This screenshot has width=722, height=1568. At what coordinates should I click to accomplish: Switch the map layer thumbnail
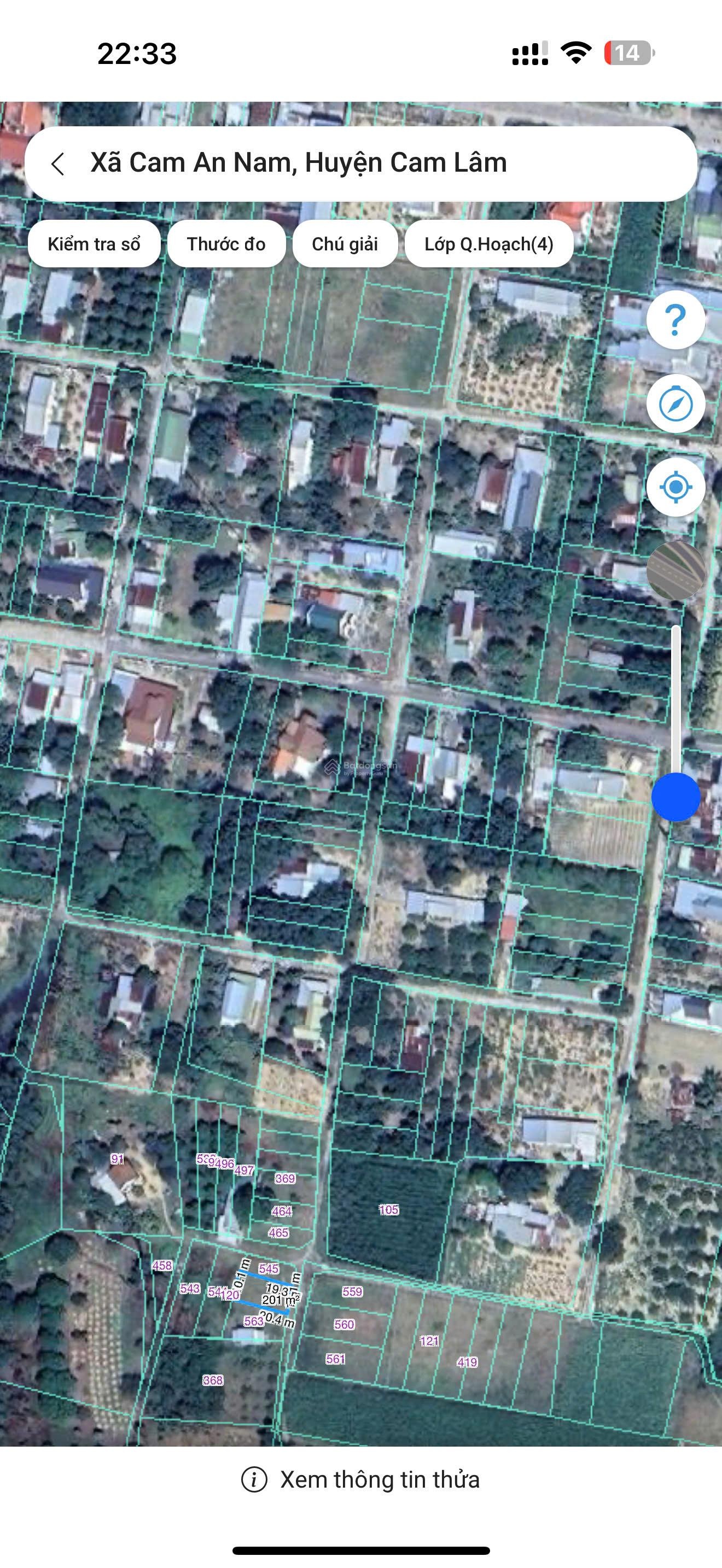(x=675, y=570)
